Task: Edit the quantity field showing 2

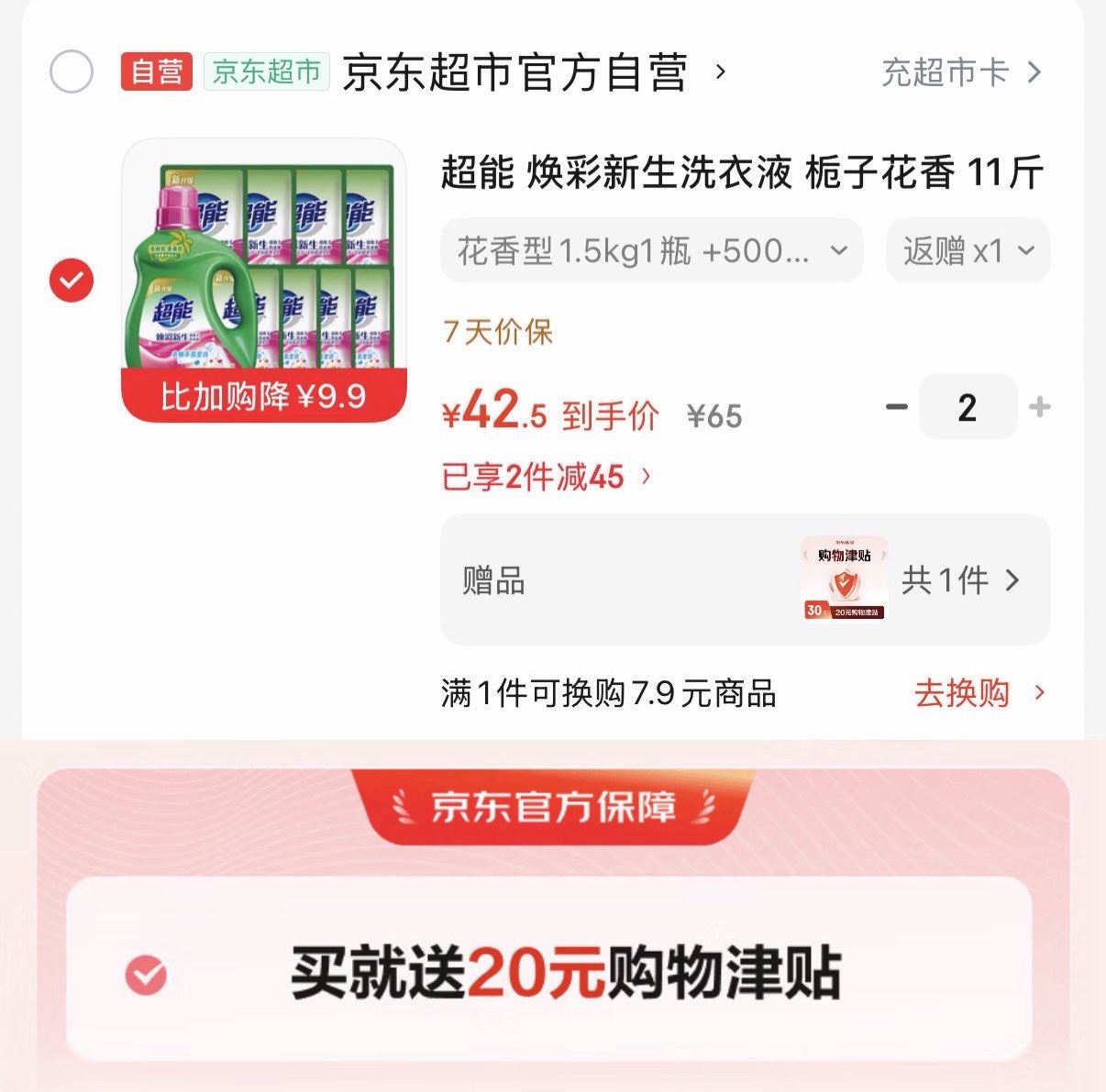Action: tap(968, 407)
